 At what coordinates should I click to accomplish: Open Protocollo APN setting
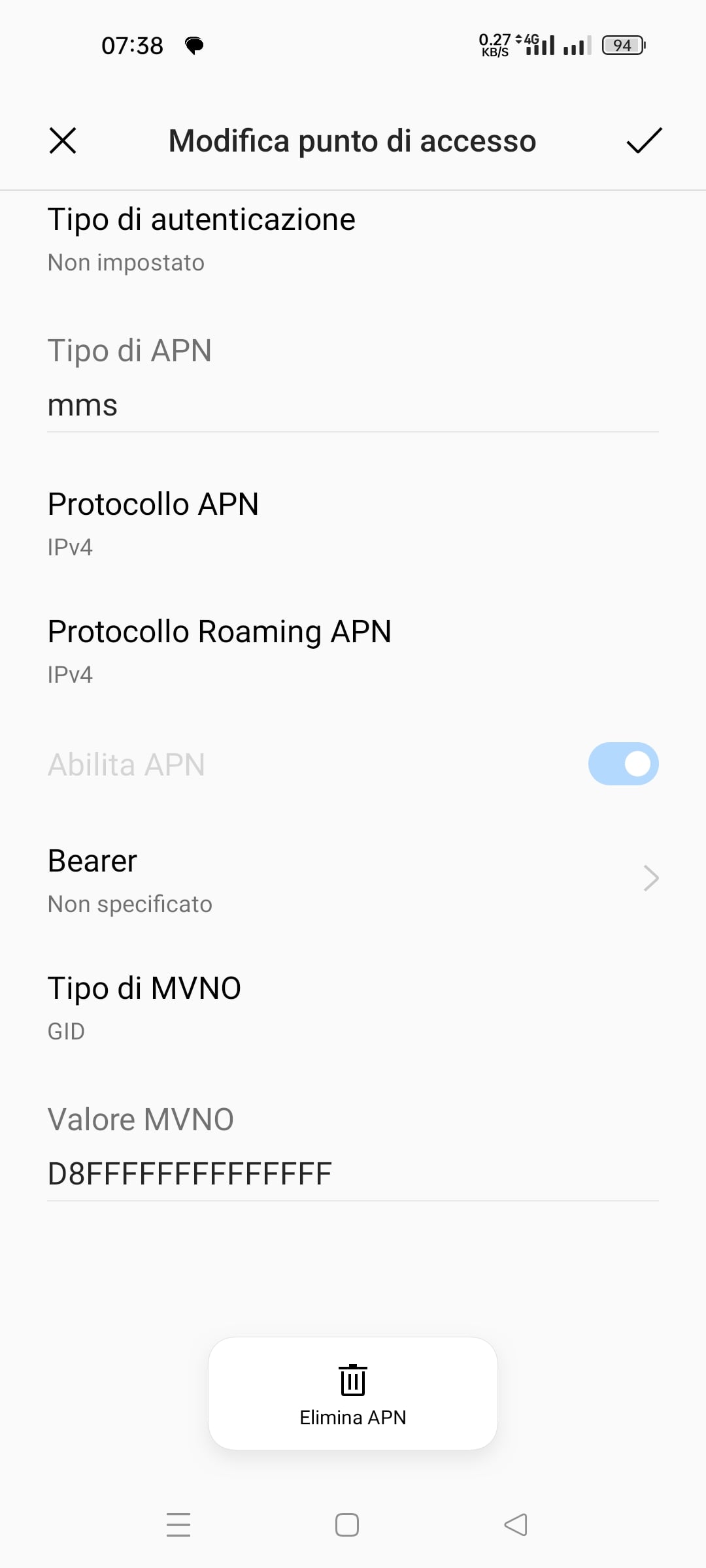coord(353,524)
